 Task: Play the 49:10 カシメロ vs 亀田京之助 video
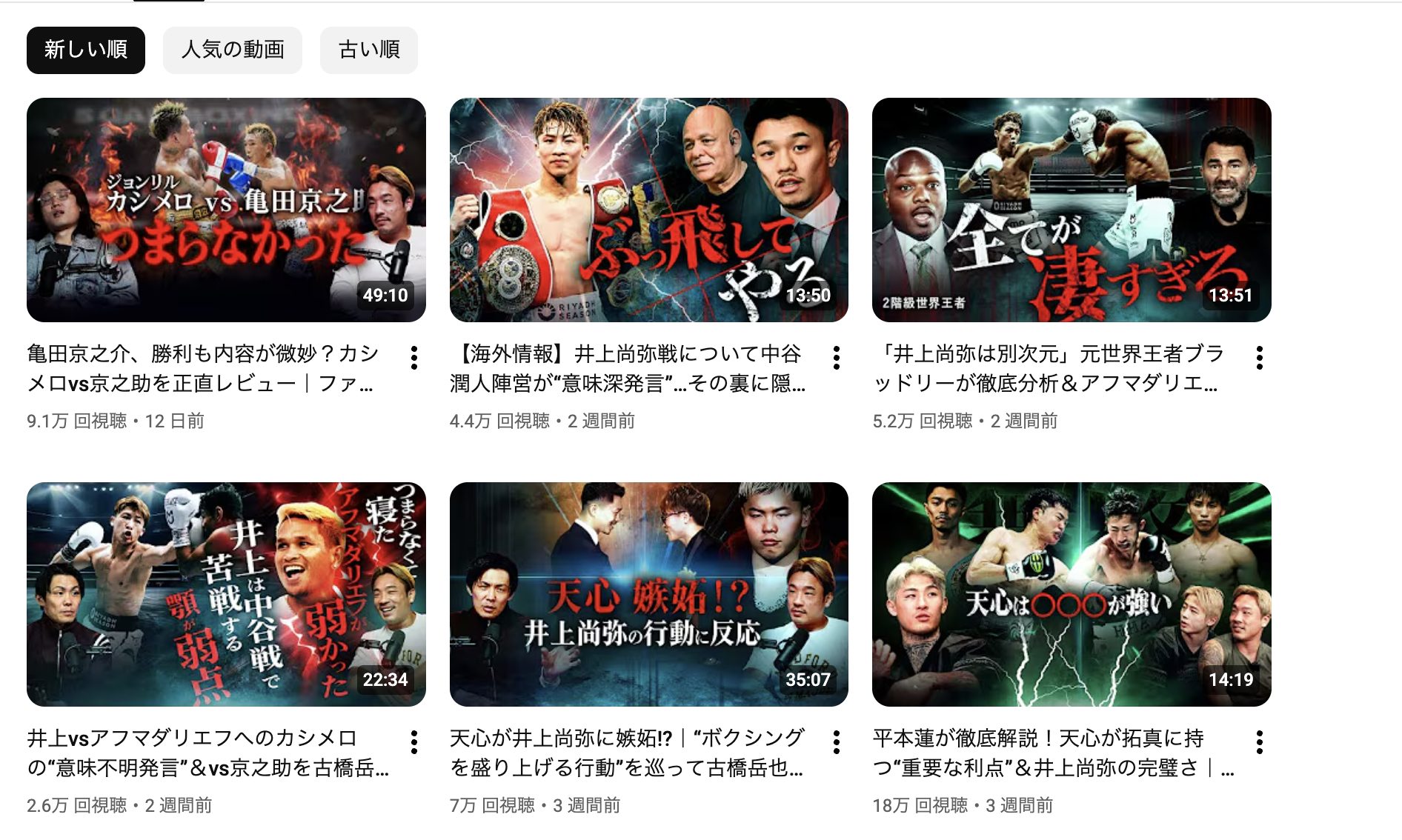[x=226, y=210]
